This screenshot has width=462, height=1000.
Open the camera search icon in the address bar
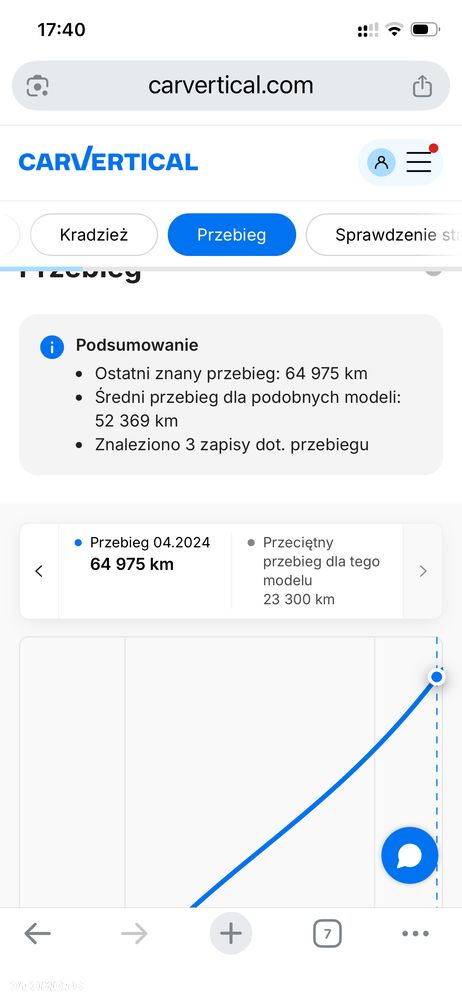(x=38, y=85)
